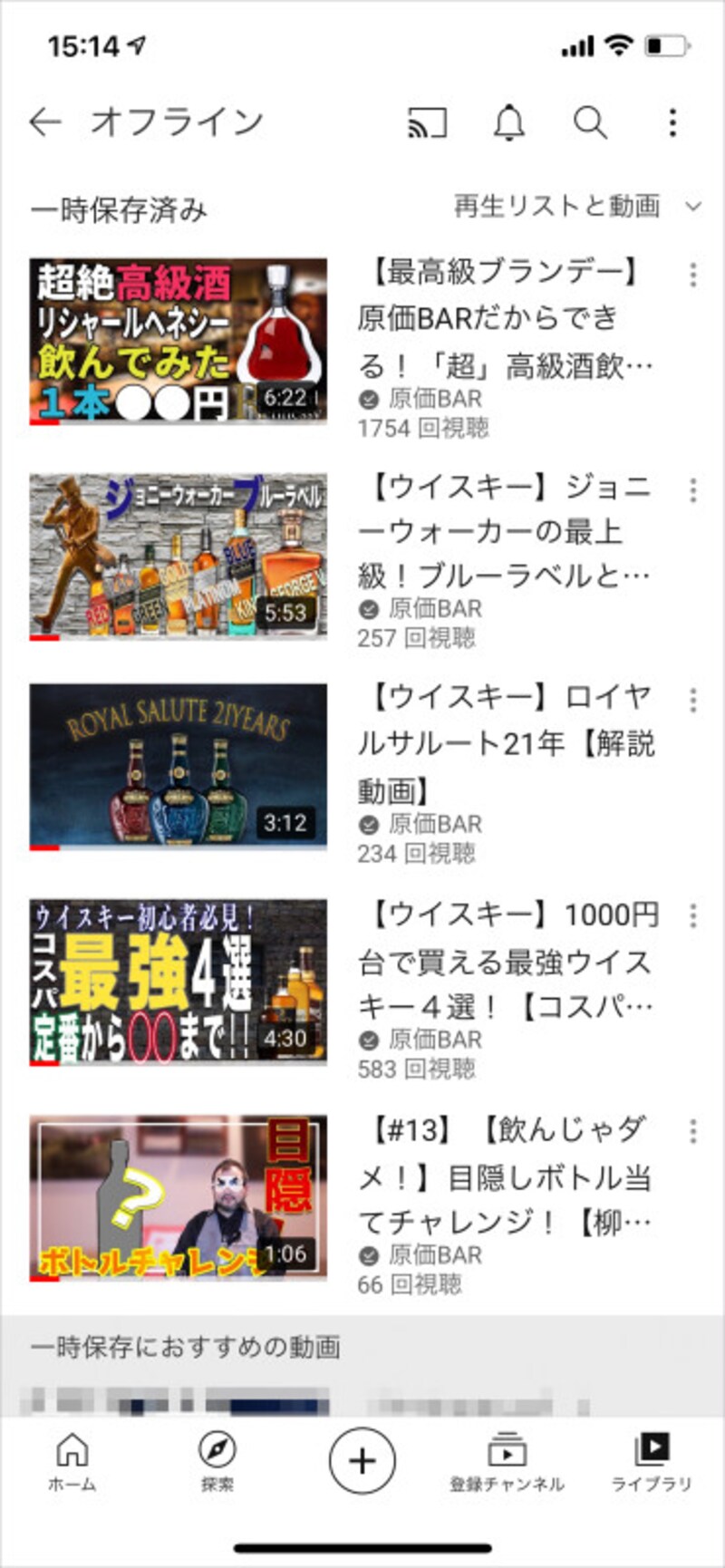This screenshot has height=1568, width=725.
Task: Open options for the 最高級ブランデー video
Action: coord(693,275)
